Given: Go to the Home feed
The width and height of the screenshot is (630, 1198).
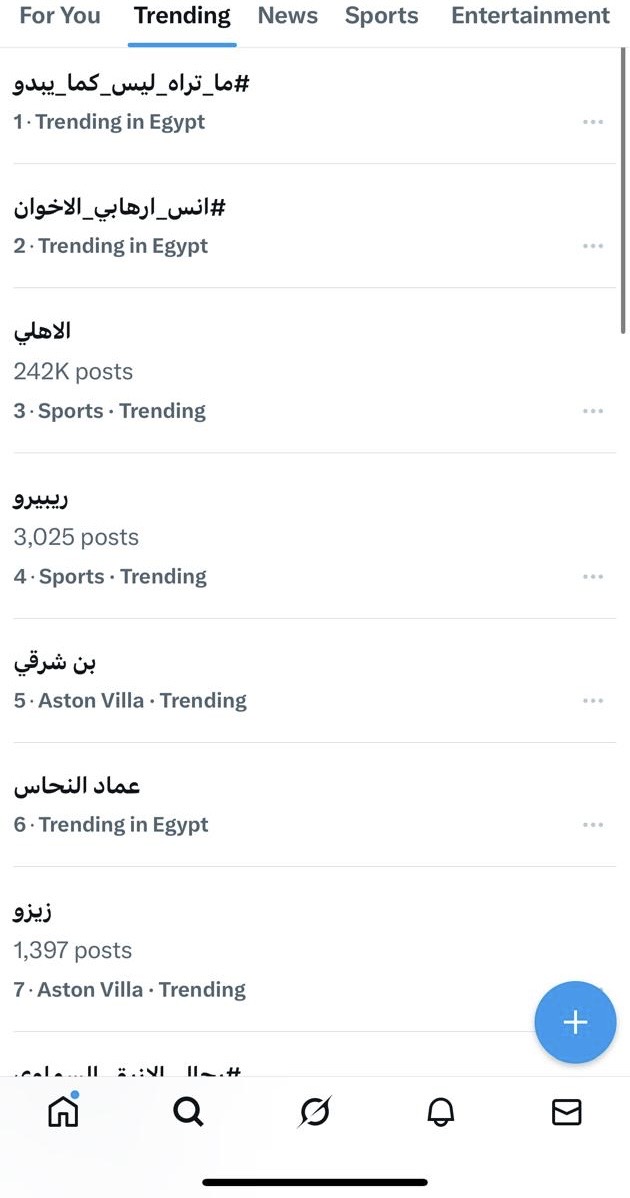Looking at the screenshot, I should point(63,1111).
